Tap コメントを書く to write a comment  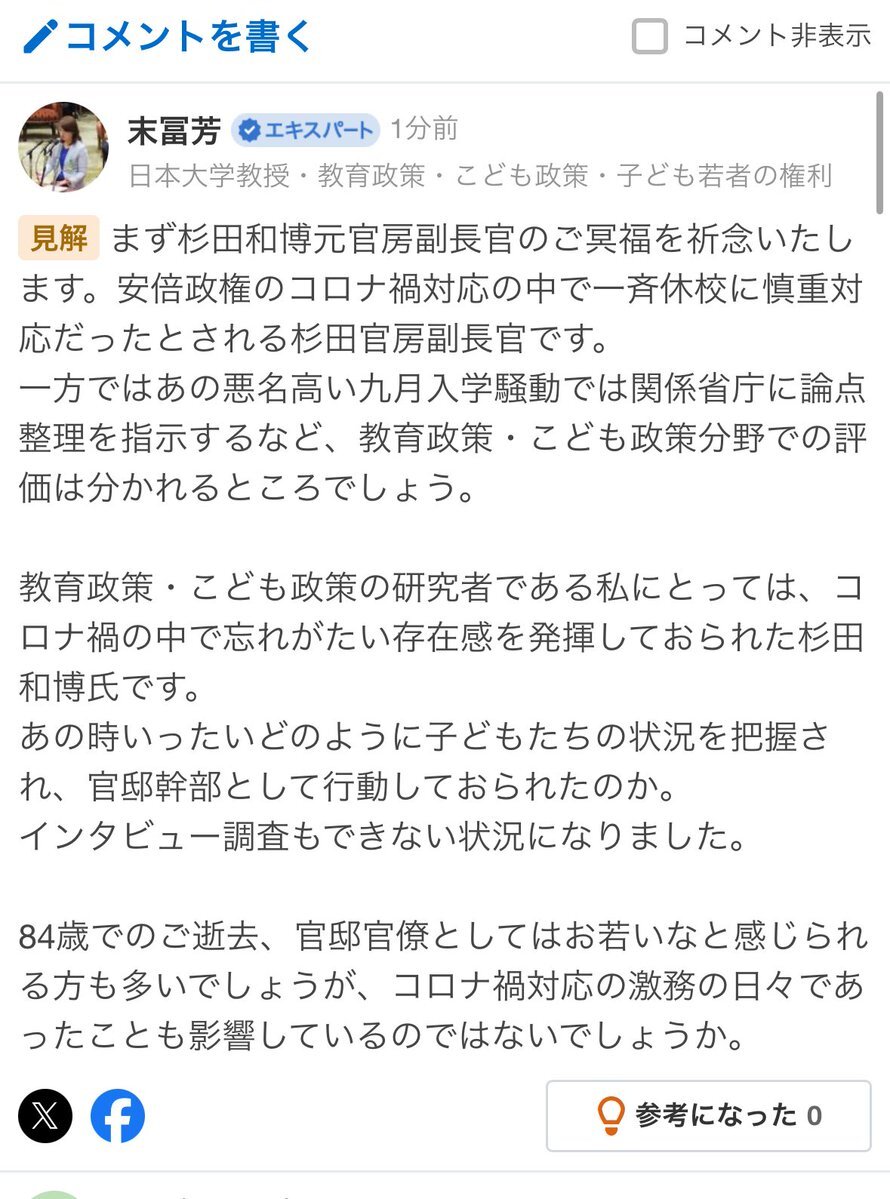pyautogui.click(x=168, y=37)
